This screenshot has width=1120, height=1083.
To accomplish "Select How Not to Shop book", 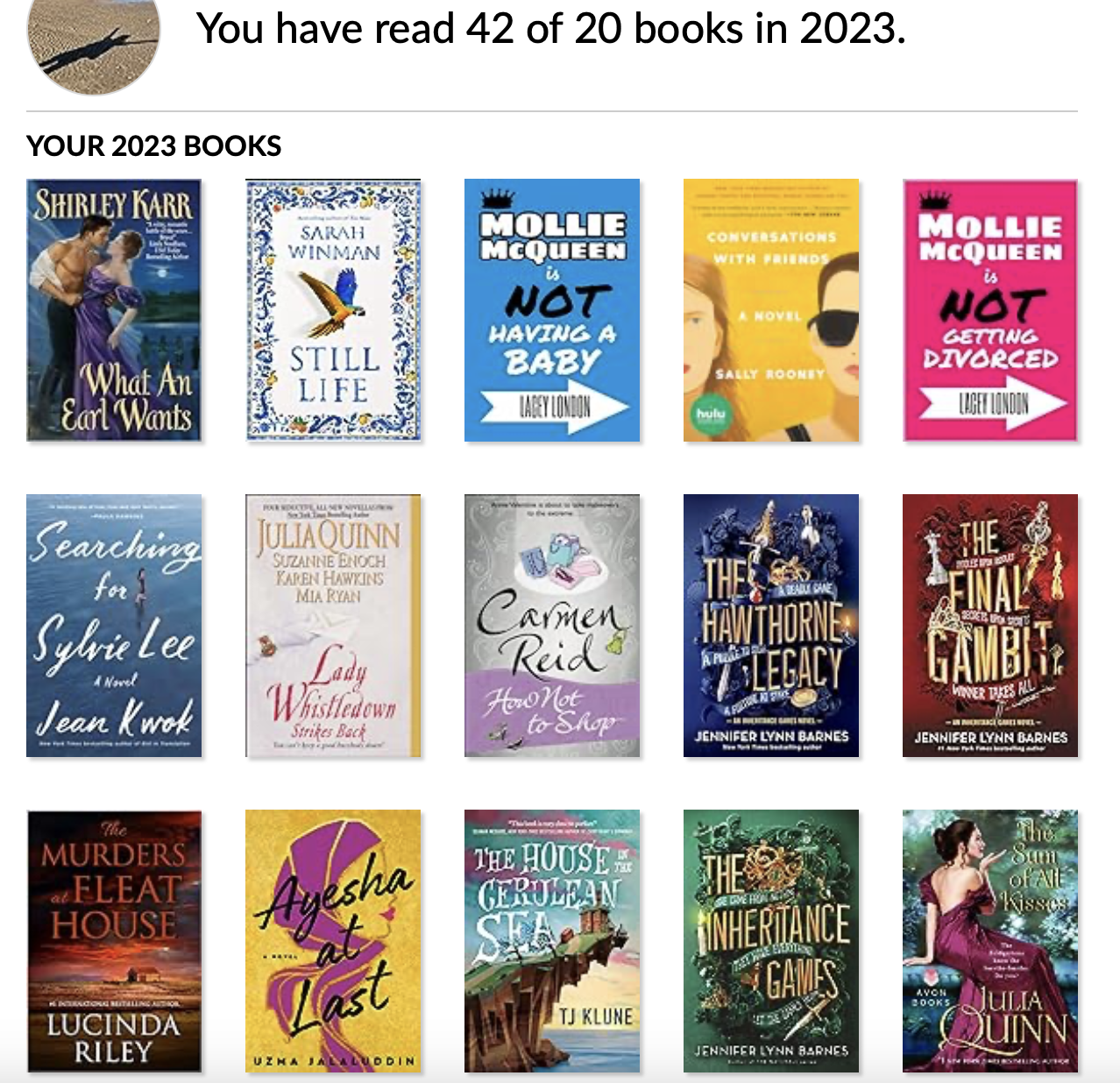I will [552, 626].
